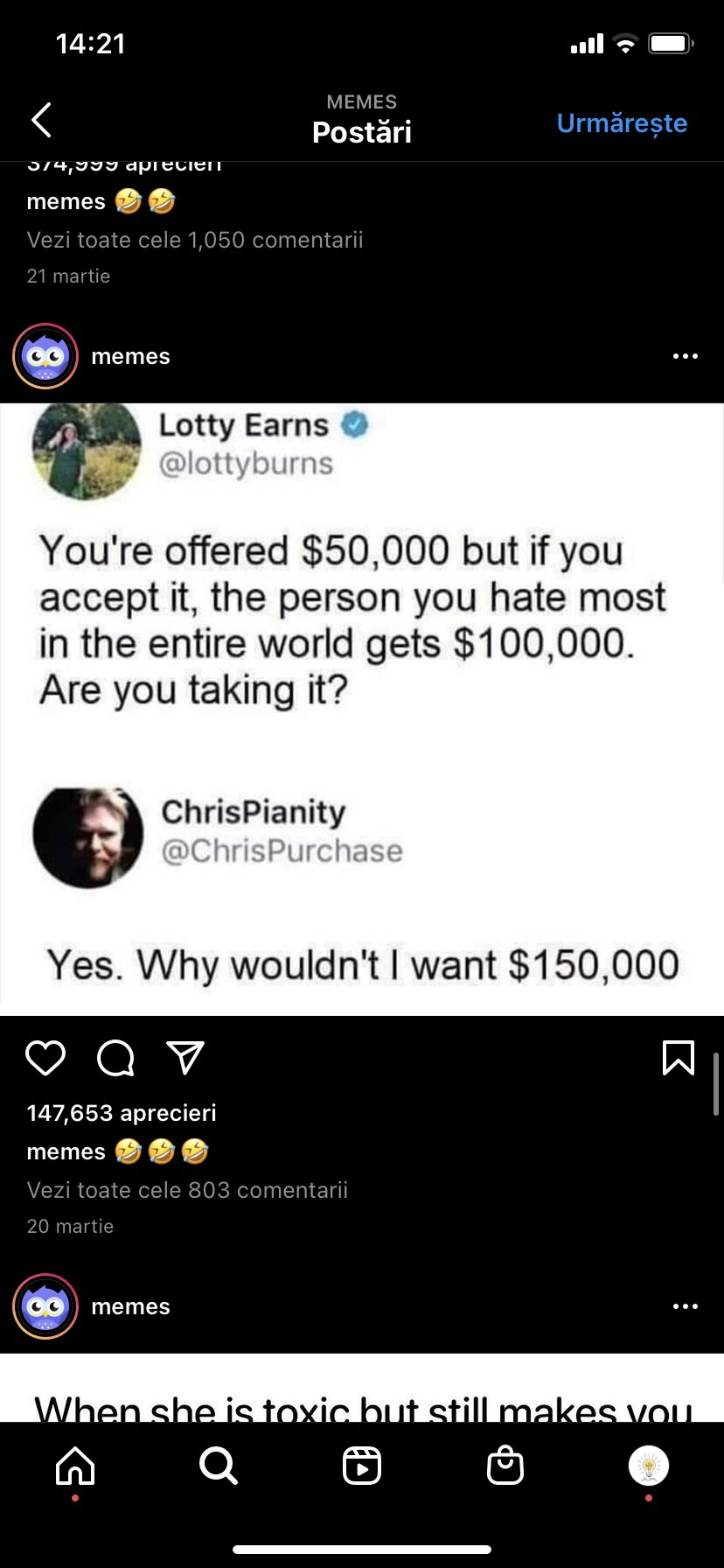
Task: Open the options menu on the Lotty Earns post
Action: pos(685,356)
